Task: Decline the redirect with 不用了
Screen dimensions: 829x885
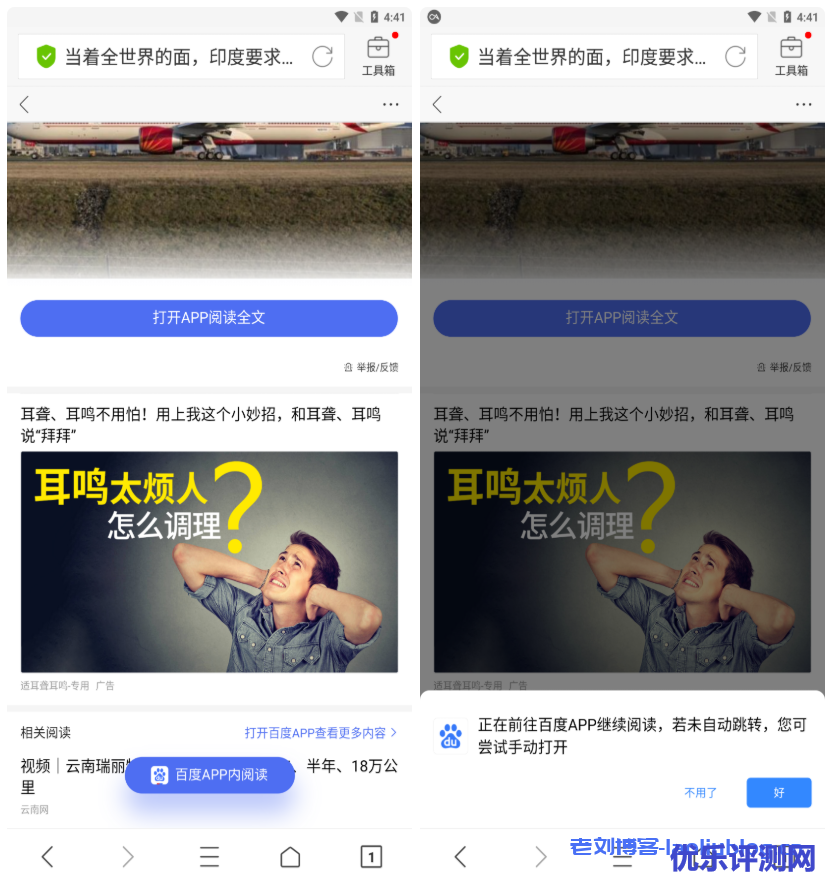Action: coord(700,792)
